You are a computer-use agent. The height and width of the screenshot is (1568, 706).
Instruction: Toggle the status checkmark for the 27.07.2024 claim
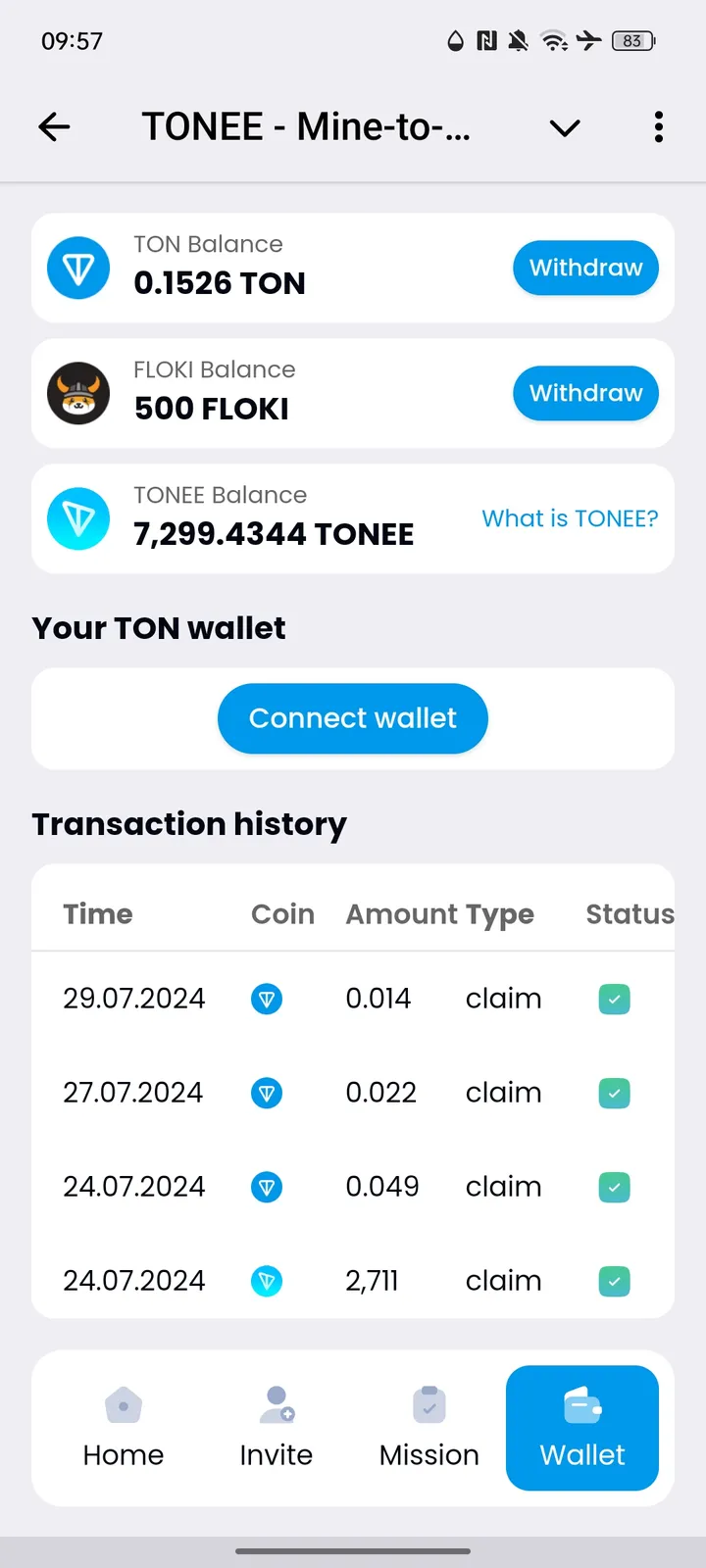click(x=614, y=1093)
